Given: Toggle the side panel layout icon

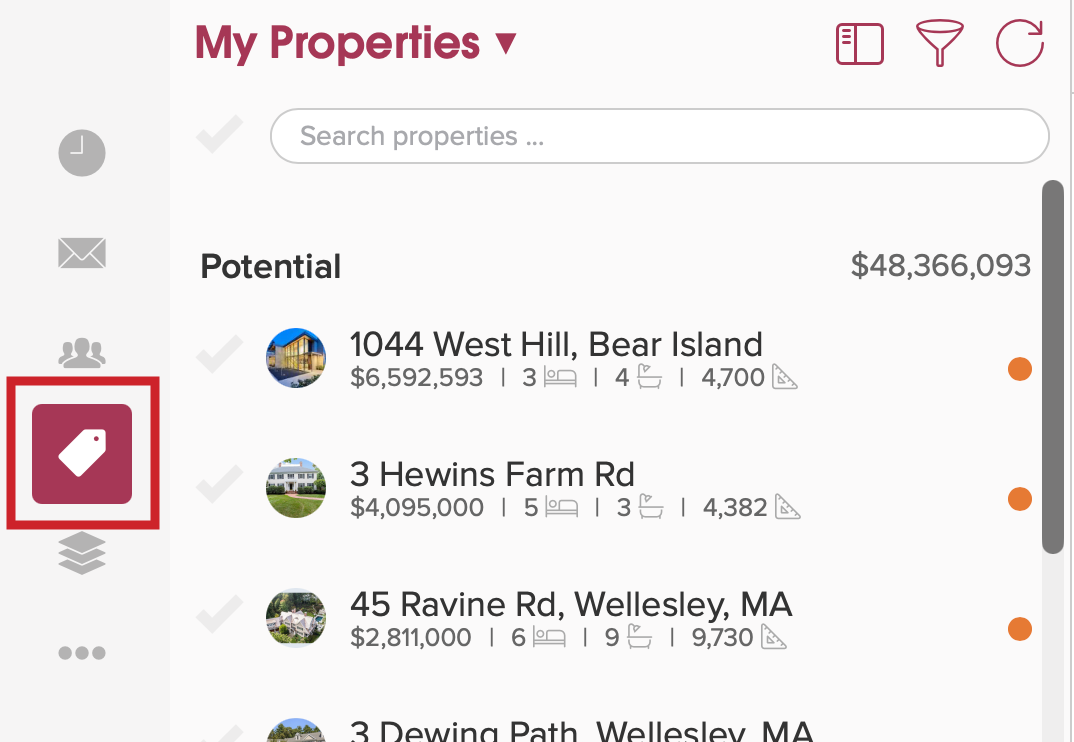Looking at the screenshot, I should (x=860, y=45).
